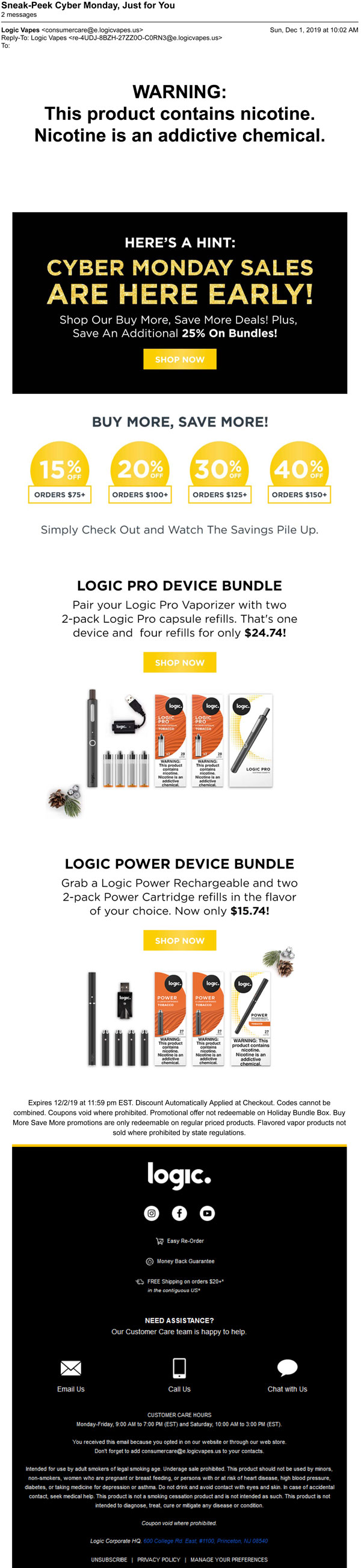The image size is (361, 1568).
Task: Tap Shop Now in the Cyber Monday banner
Action: tap(179, 359)
